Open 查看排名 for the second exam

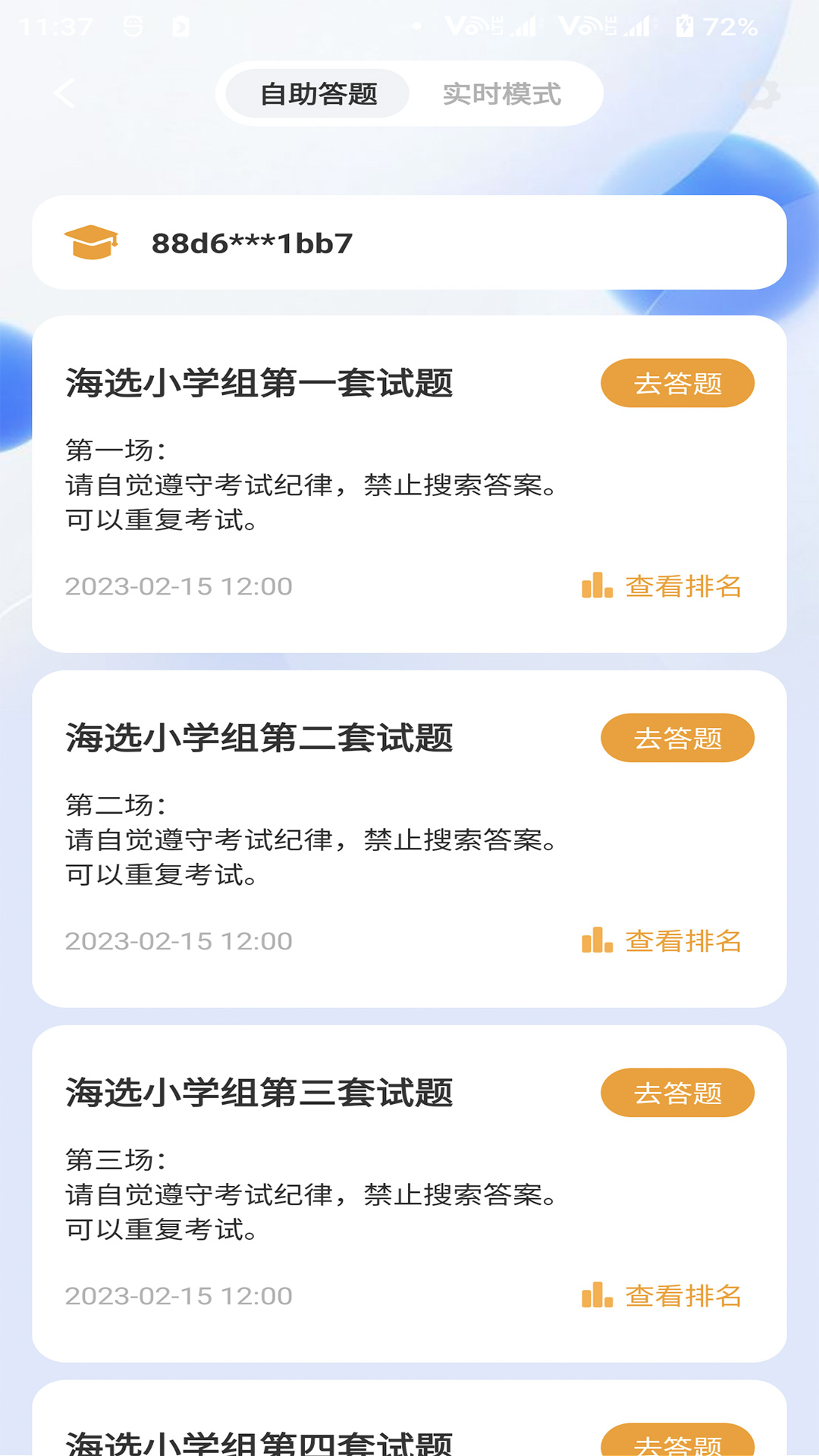(x=682, y=940)
